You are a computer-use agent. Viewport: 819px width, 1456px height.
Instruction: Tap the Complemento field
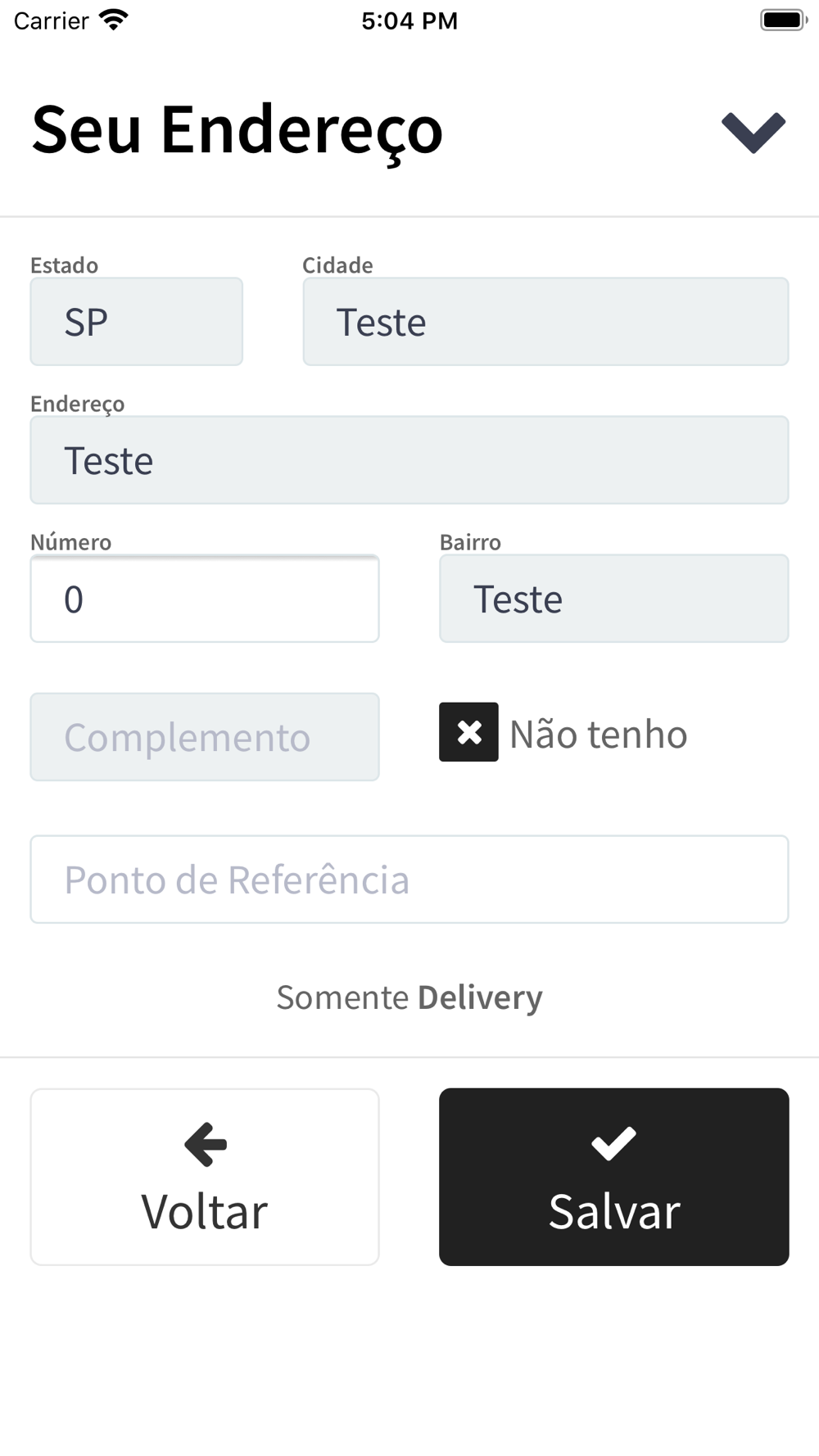click(205, 737)
